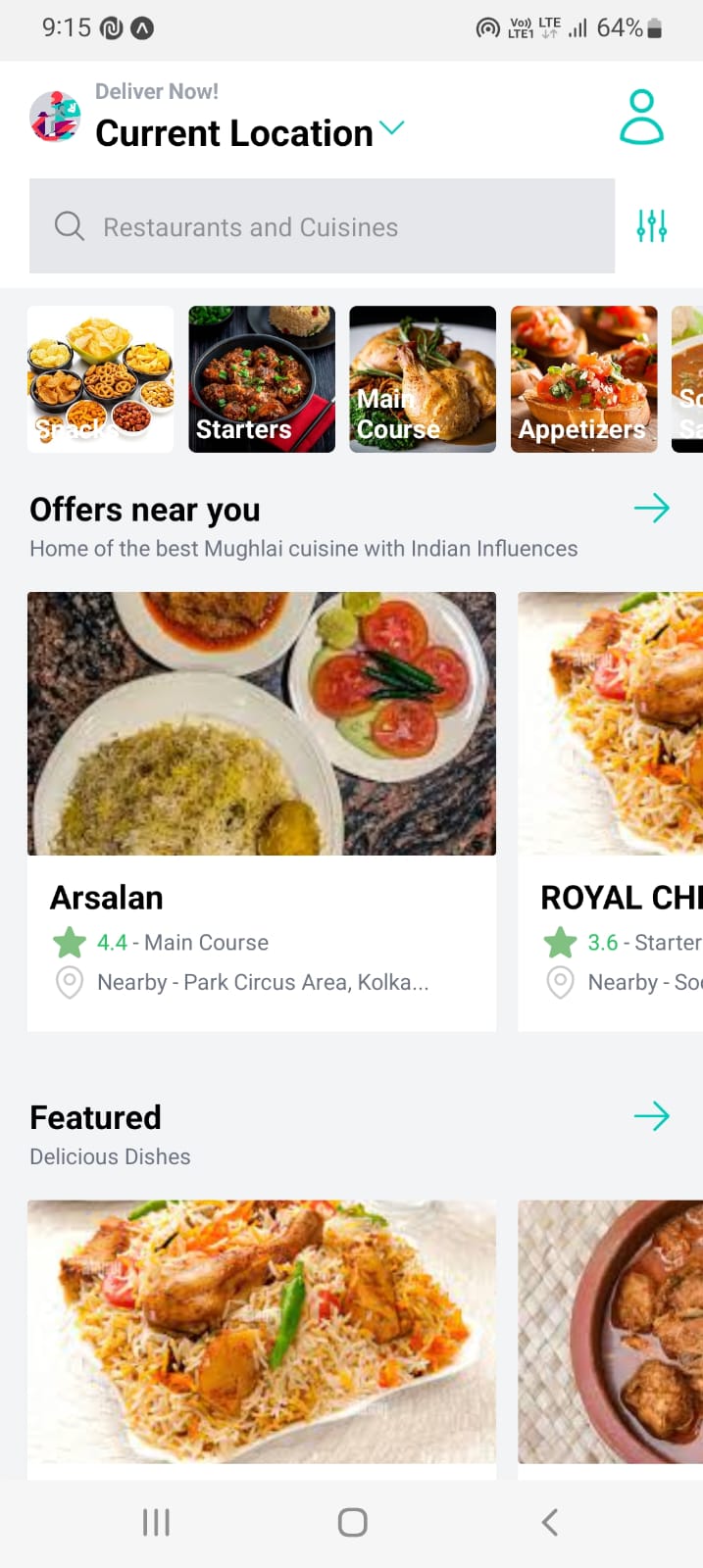Expand the Current Location dropdown
Image resolution: width=703 pixels, height=1568 pixels.
[391, 128]
